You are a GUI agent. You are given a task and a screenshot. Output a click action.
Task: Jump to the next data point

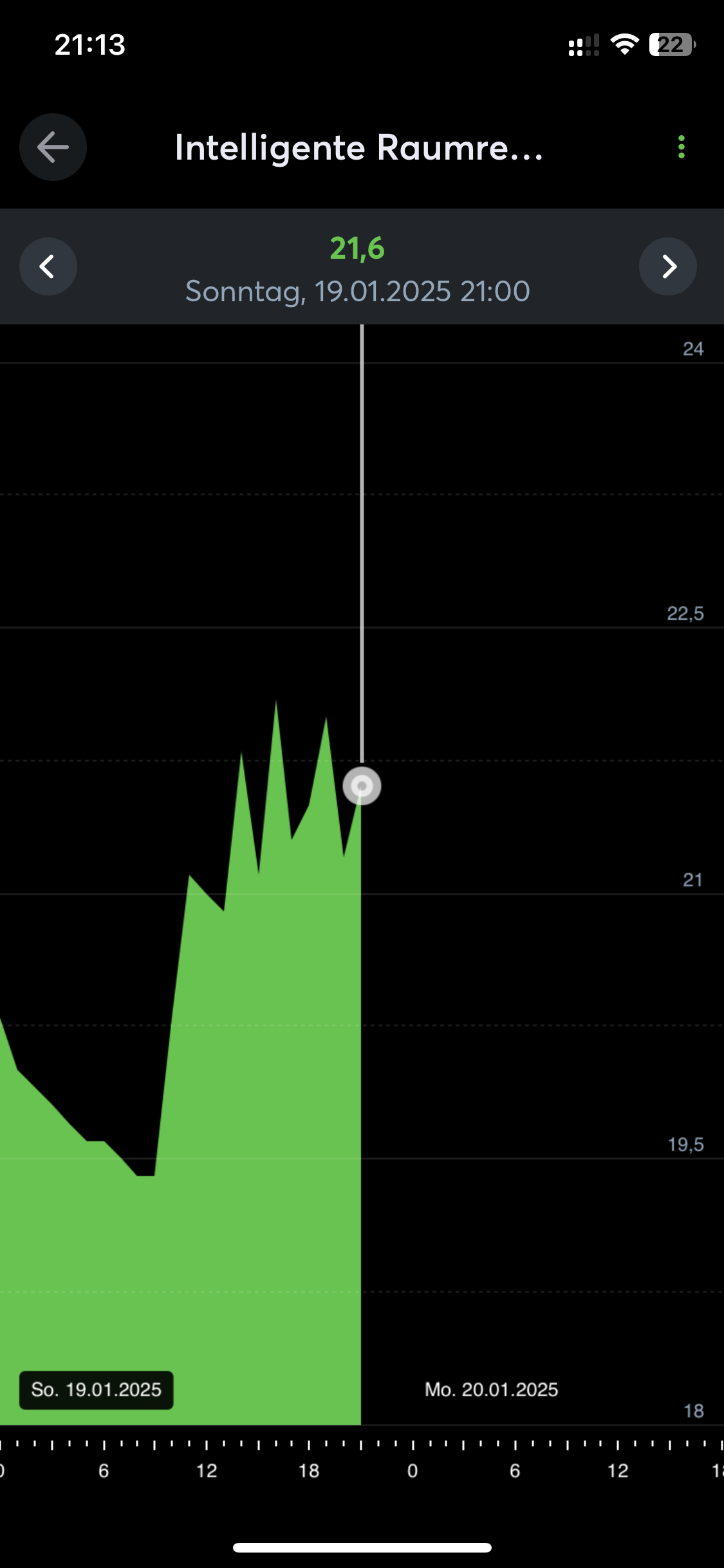click(x=668, y=266)
